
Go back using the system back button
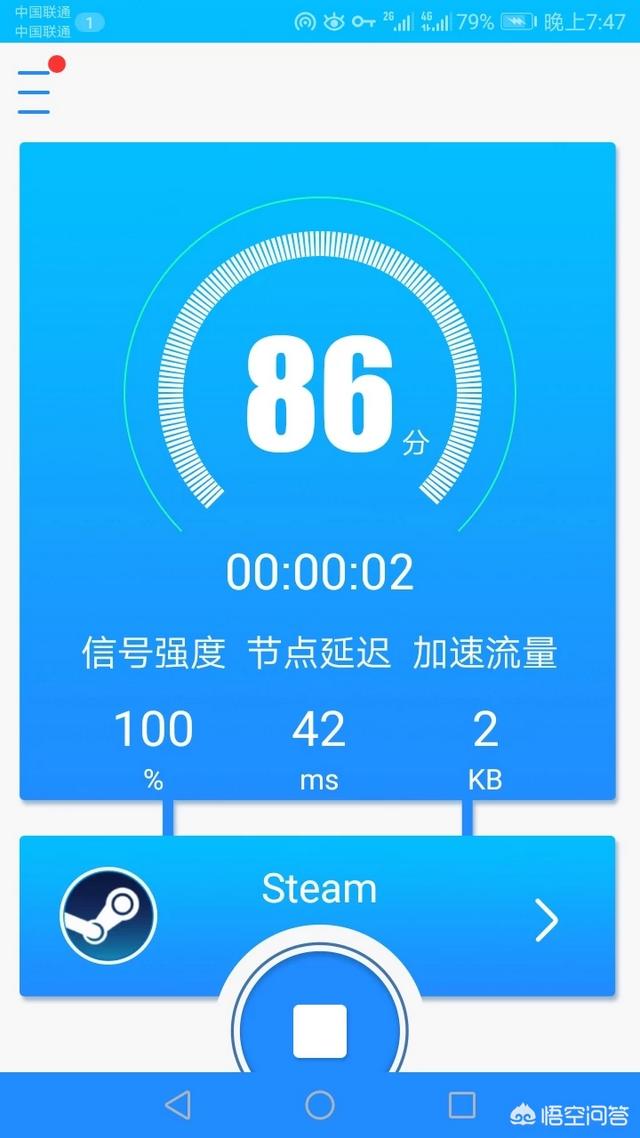178,1104
